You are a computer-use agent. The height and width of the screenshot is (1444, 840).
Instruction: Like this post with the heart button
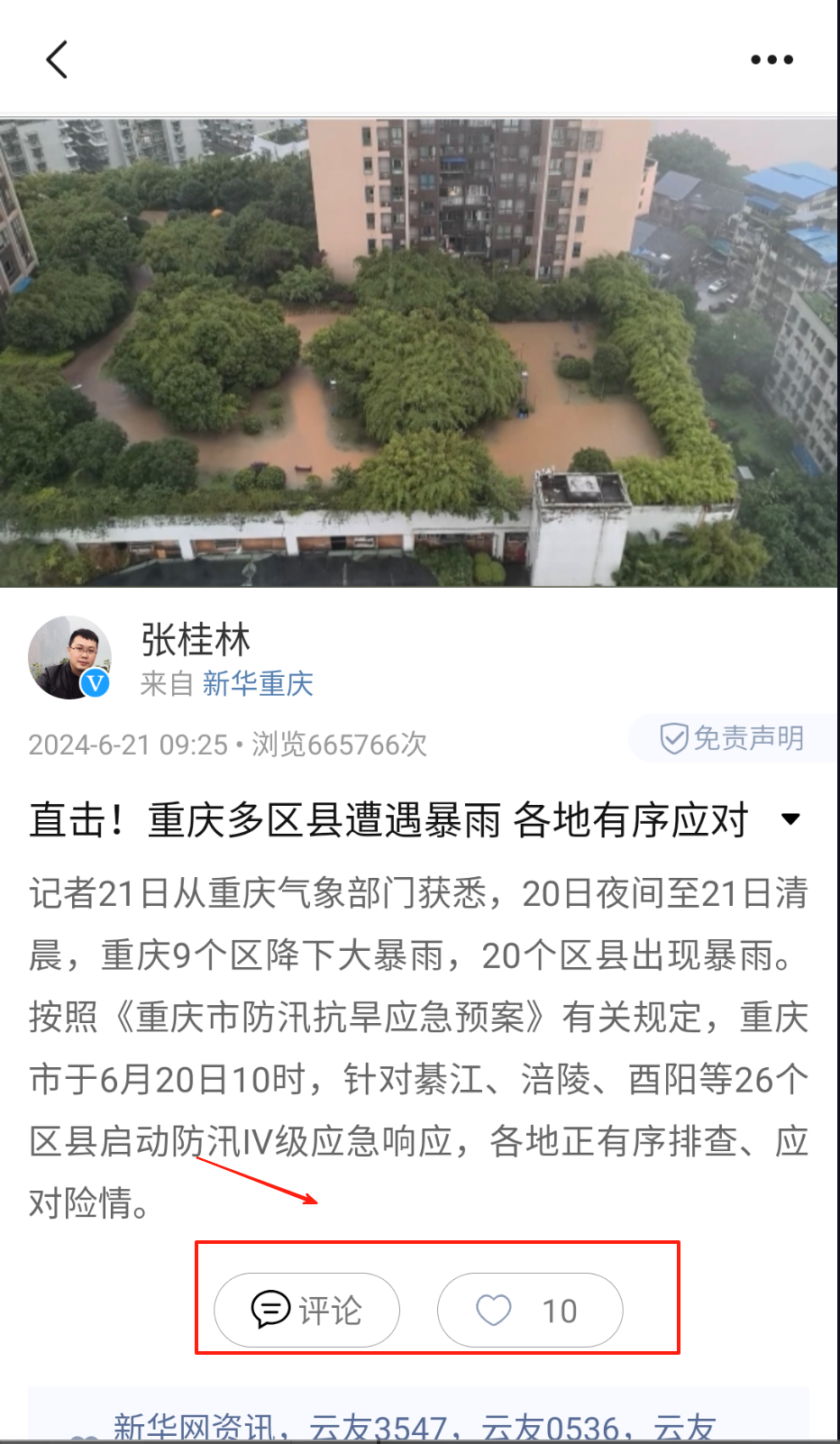point(529,1310)
